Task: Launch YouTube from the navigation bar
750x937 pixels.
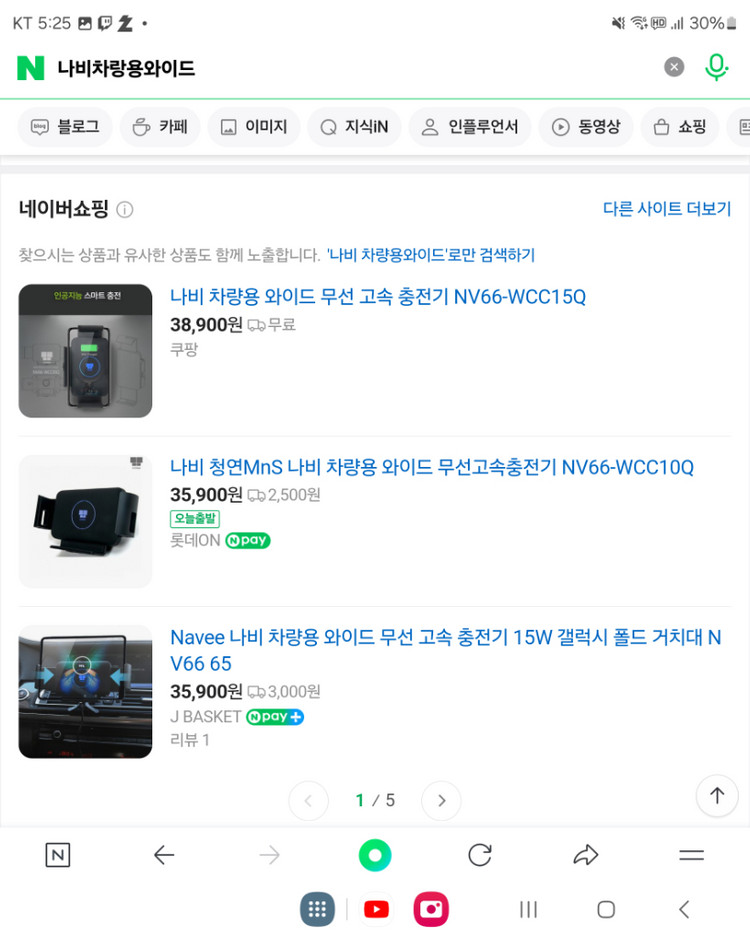Action: pos(376,909)
